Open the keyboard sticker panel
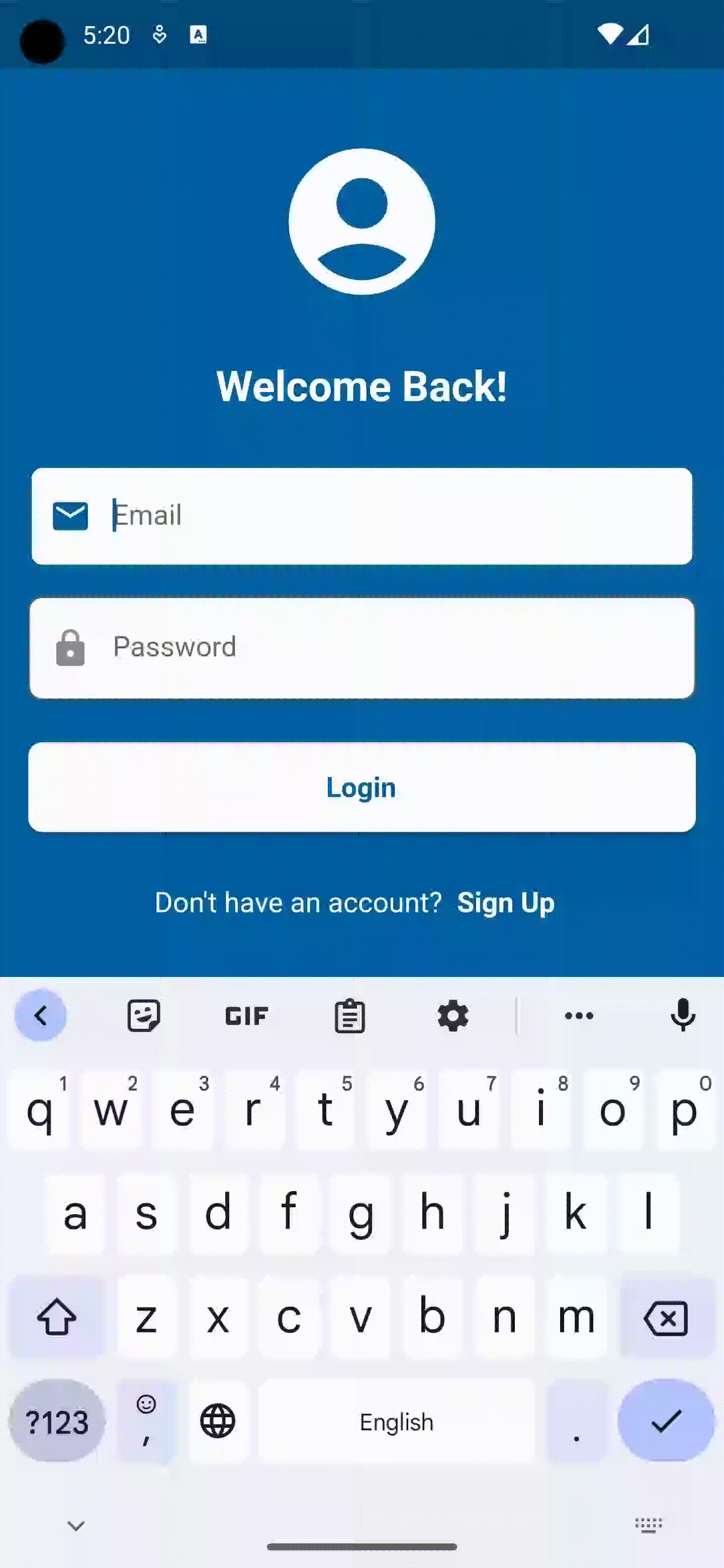Screen dimensions: 724x1568 pos(144,1015)
